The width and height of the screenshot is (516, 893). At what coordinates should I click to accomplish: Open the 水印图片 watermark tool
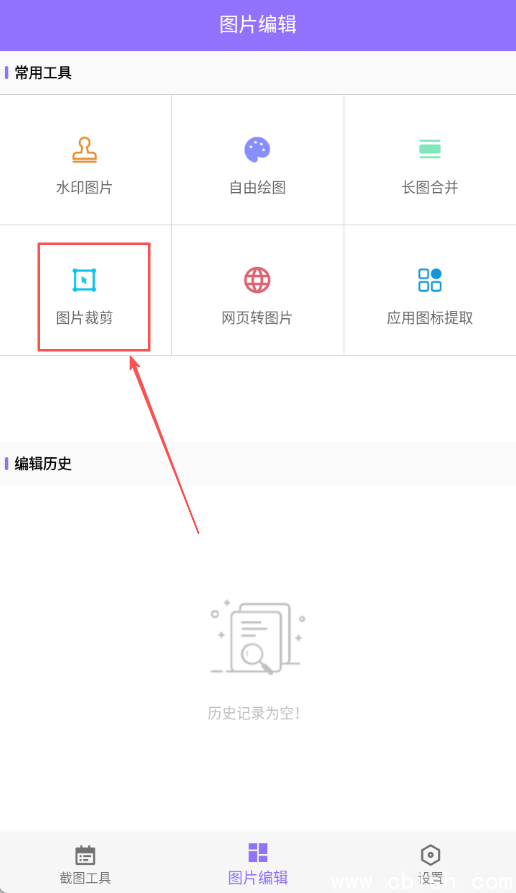tap(85, 160)
